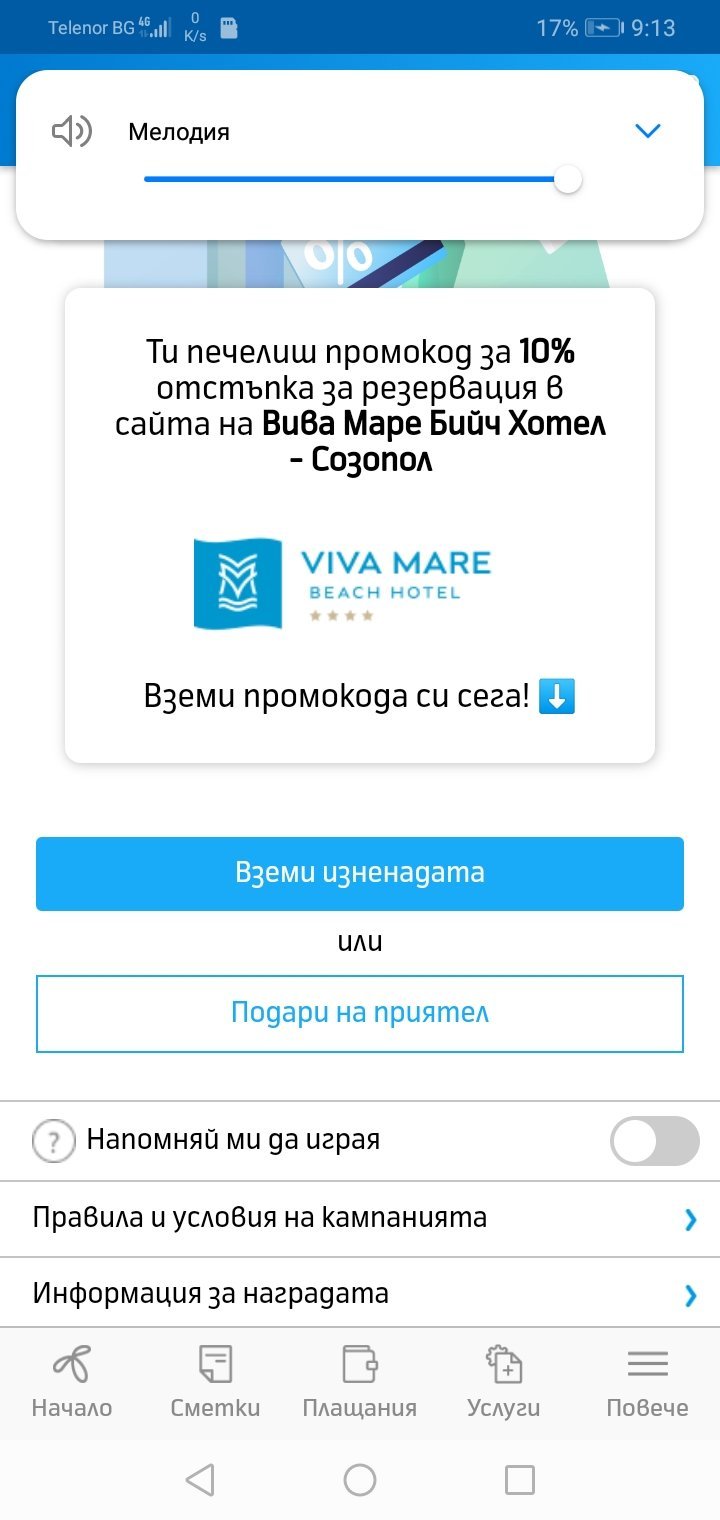Go to the Начало tab

[72, 1382]
